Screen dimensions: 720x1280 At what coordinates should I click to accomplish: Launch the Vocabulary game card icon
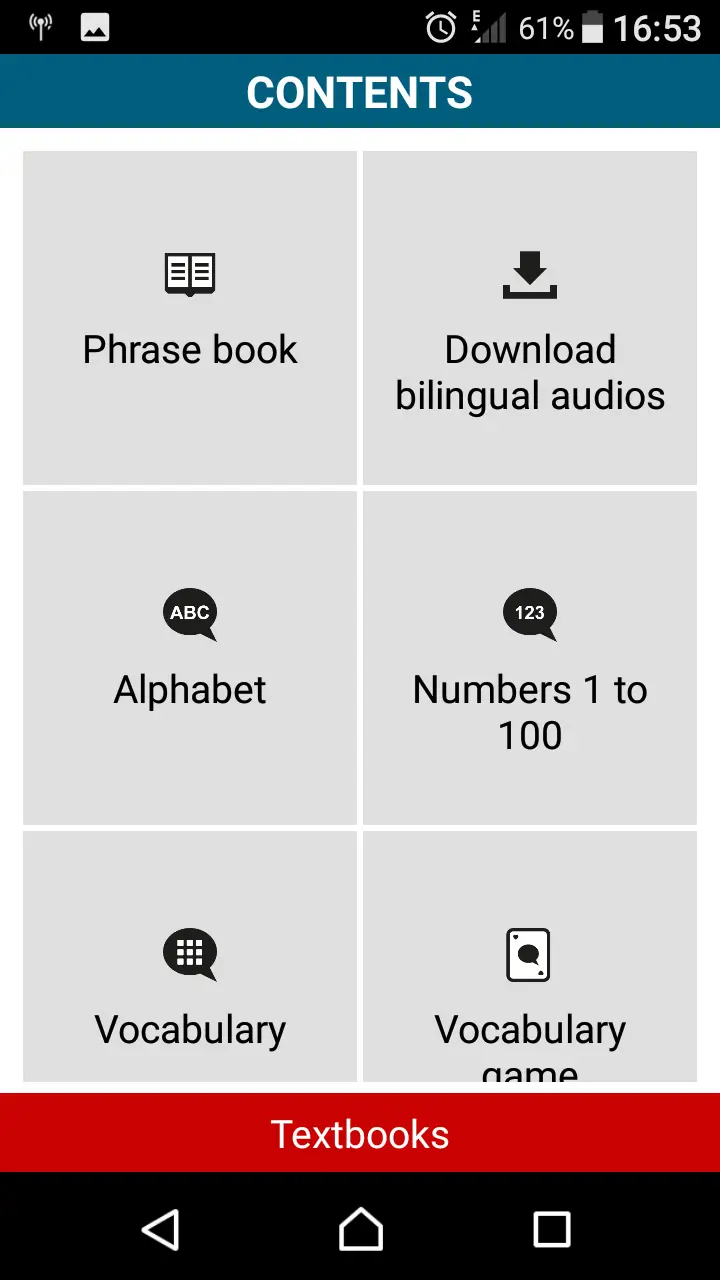[x=530, y=952]
